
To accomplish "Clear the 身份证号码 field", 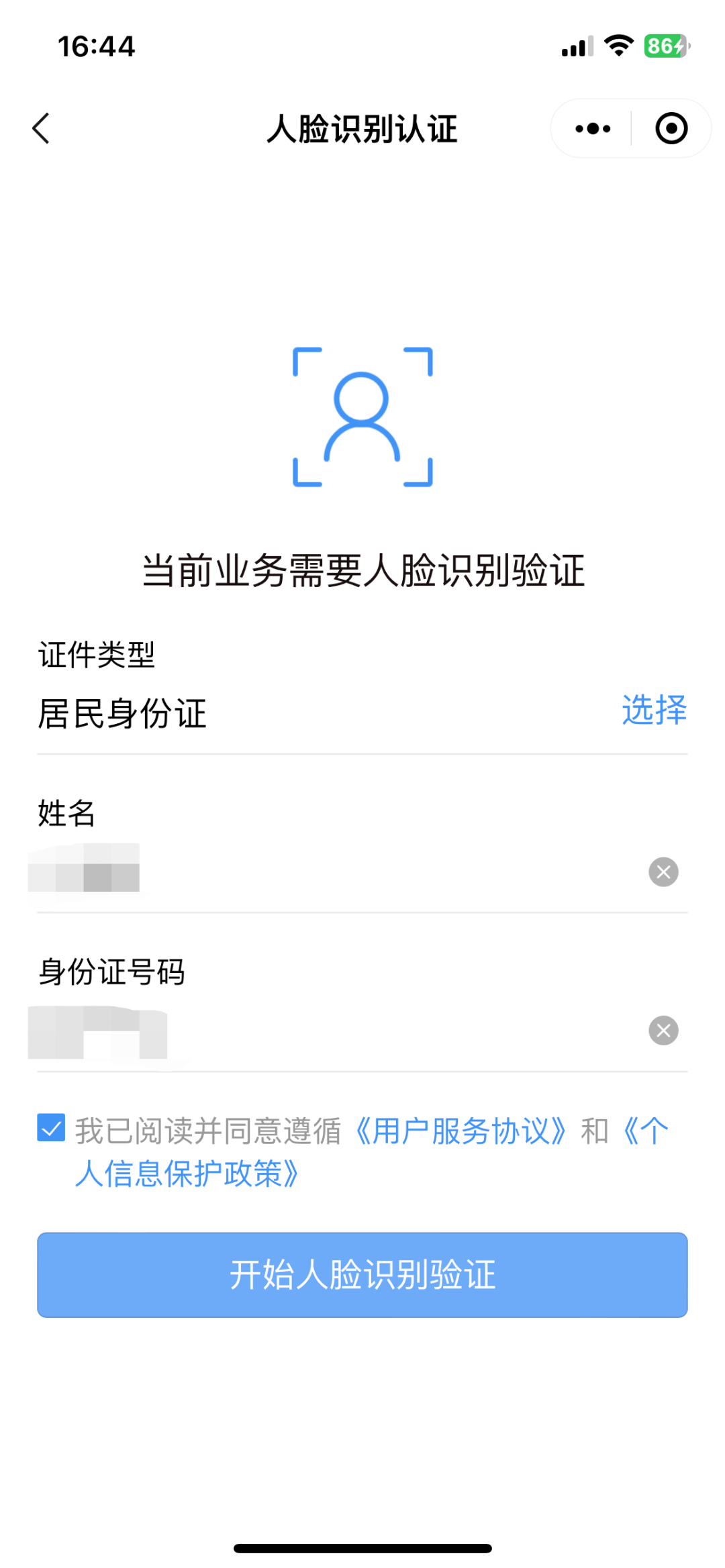I will click(x=663, y=1031).
